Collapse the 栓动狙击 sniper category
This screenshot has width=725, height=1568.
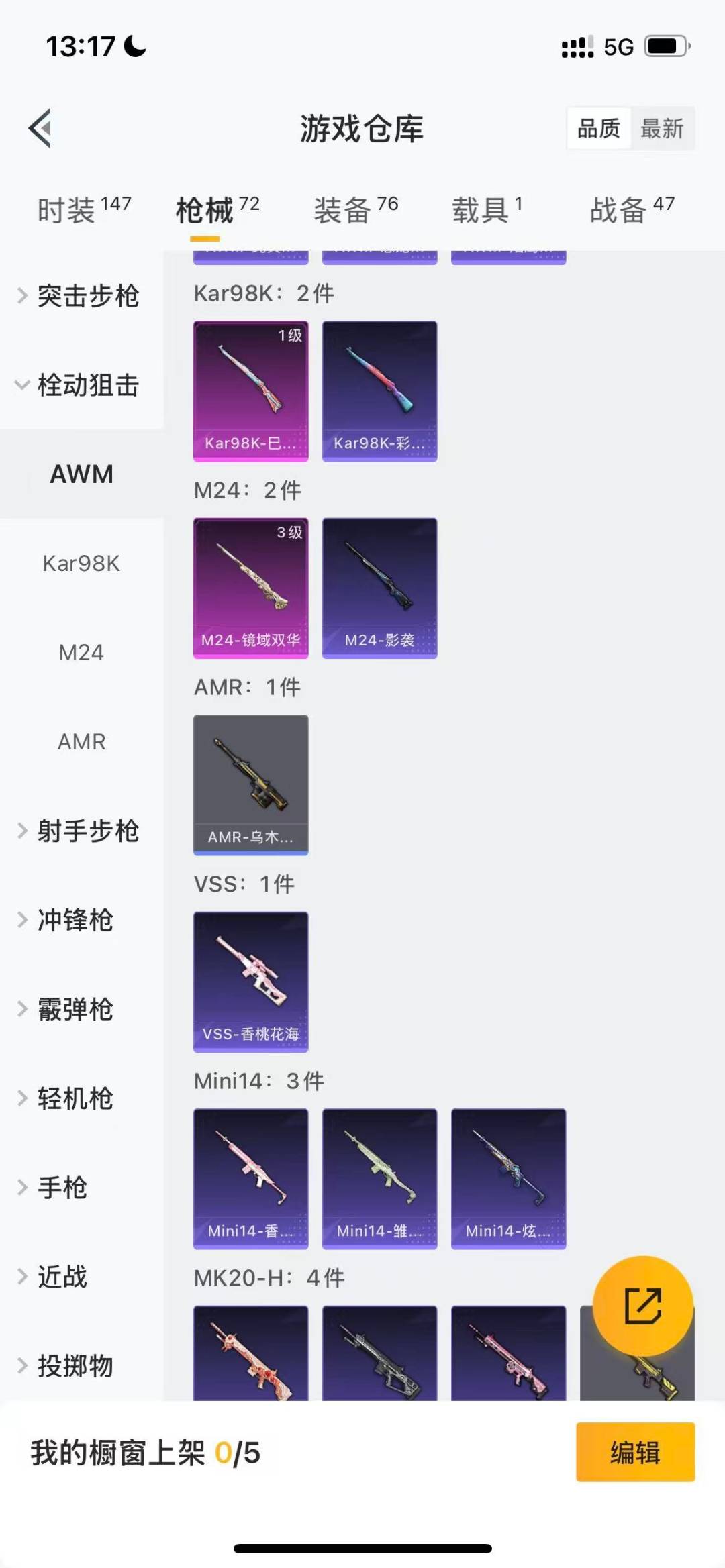[87, 386]
